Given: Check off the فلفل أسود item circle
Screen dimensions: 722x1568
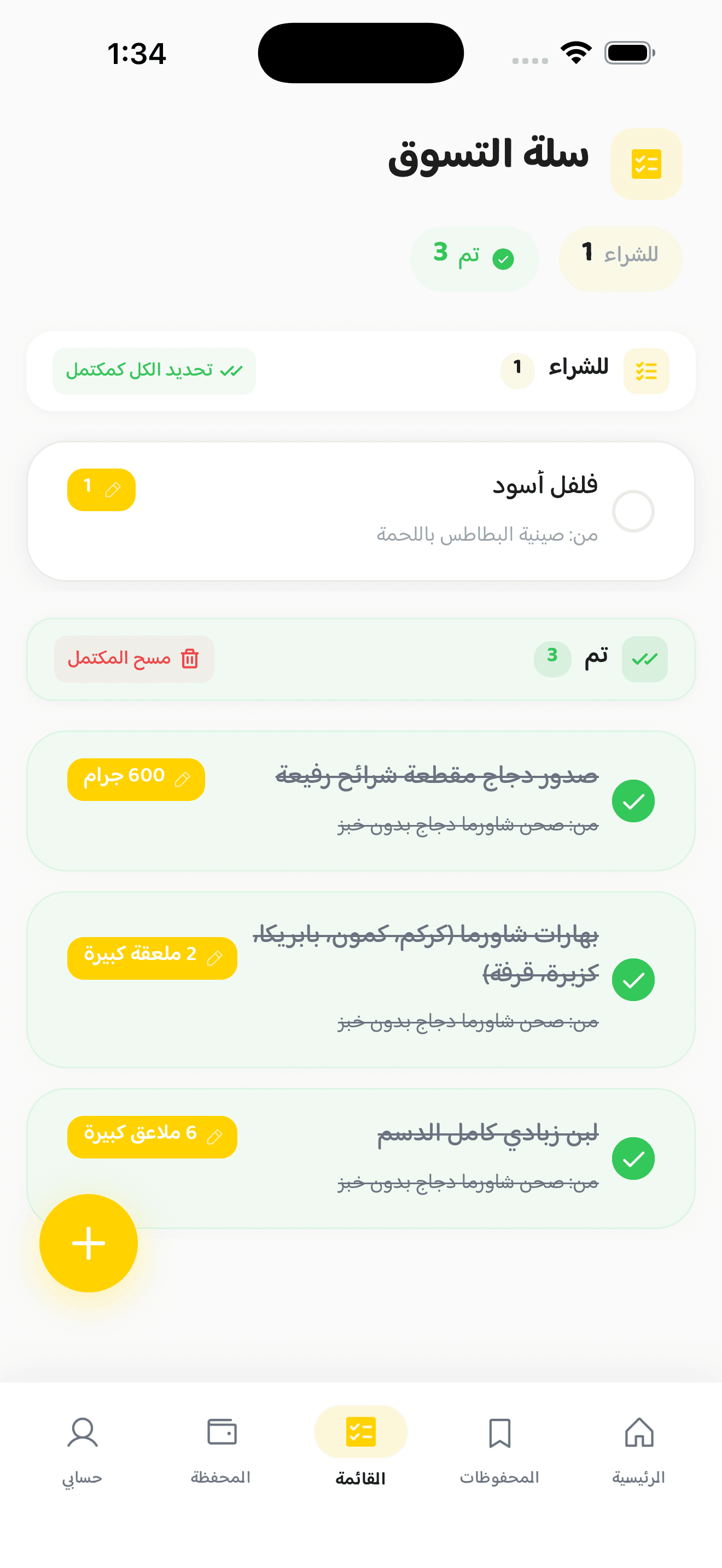Looking at the screenshot, I should pos(634,512).
